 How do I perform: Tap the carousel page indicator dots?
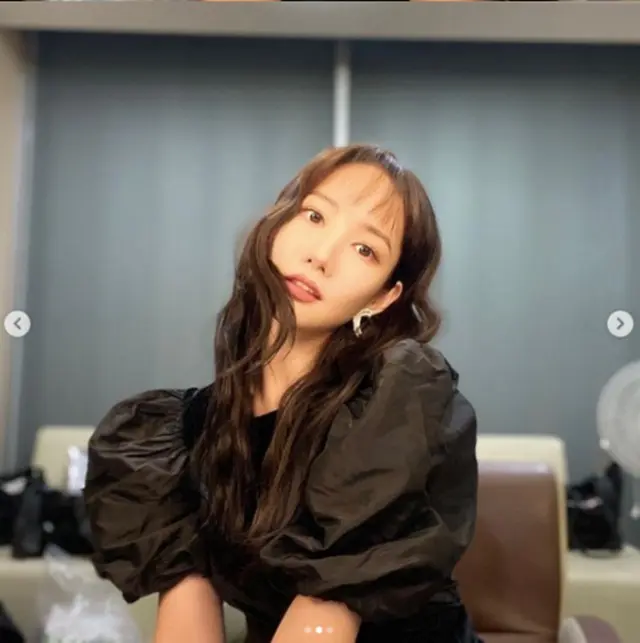[x=319, y=630]
